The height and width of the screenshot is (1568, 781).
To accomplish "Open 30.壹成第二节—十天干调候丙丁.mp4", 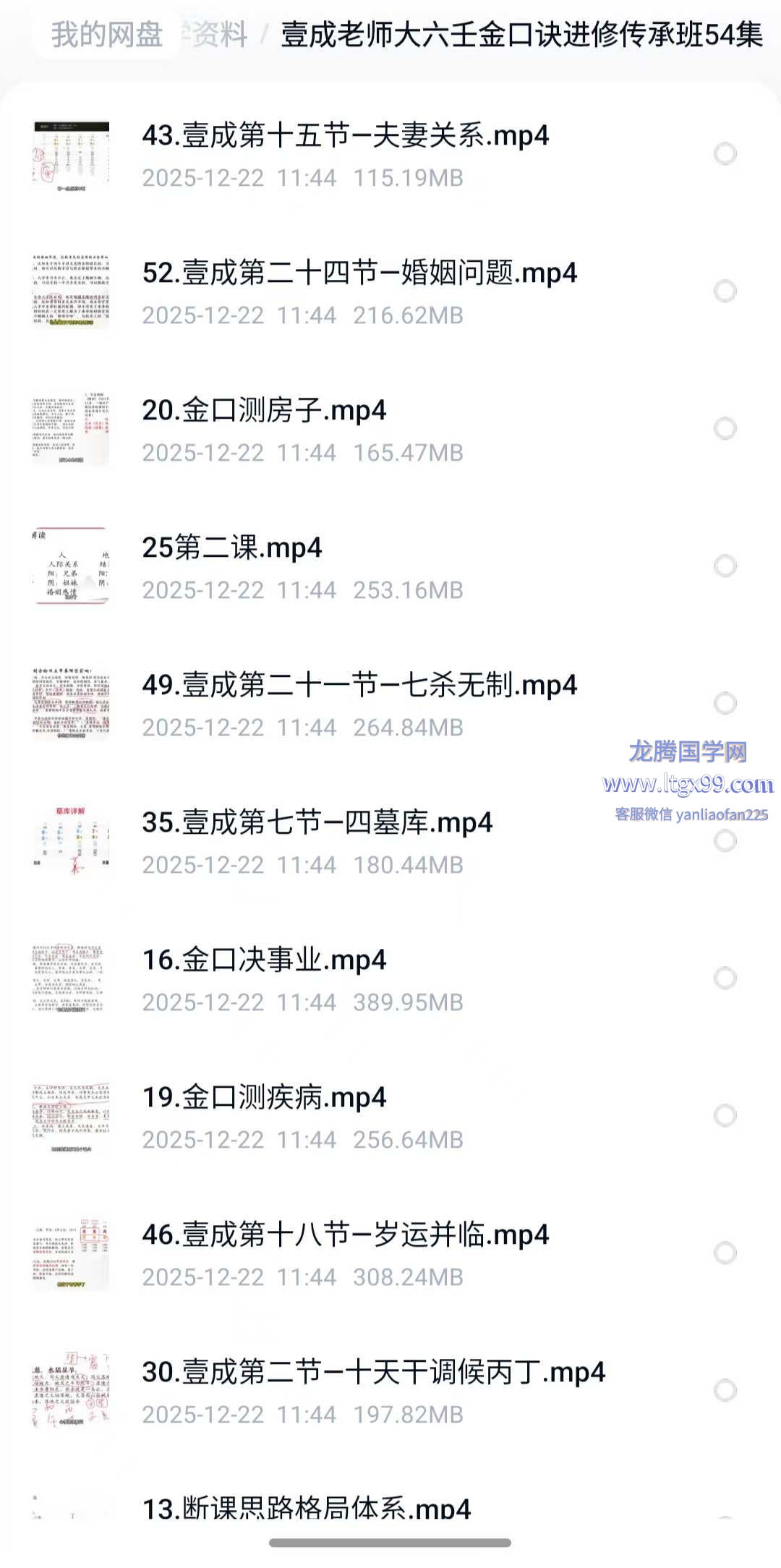I will (373, 1373).
